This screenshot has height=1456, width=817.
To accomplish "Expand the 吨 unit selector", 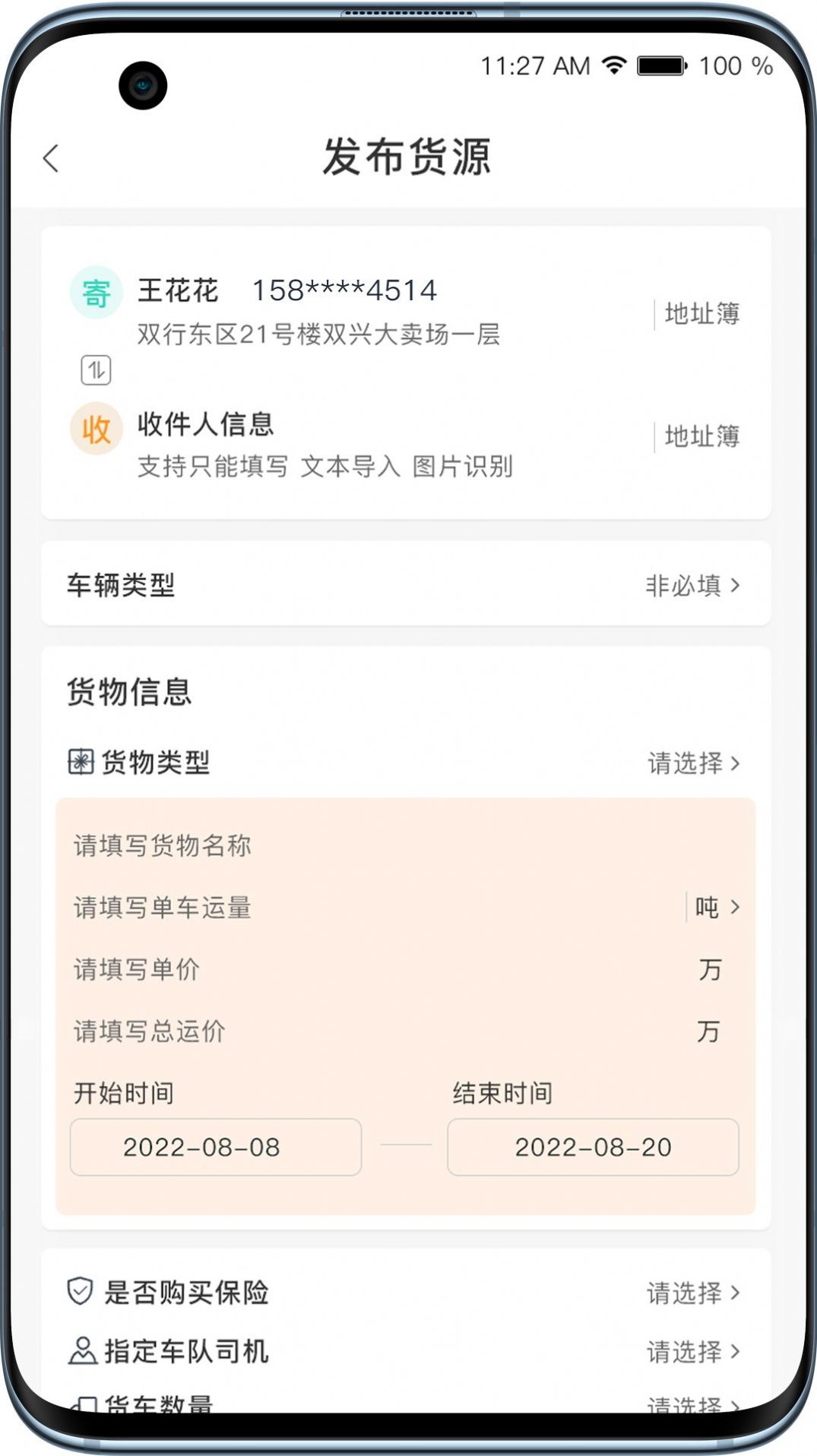I will [713, 907].
